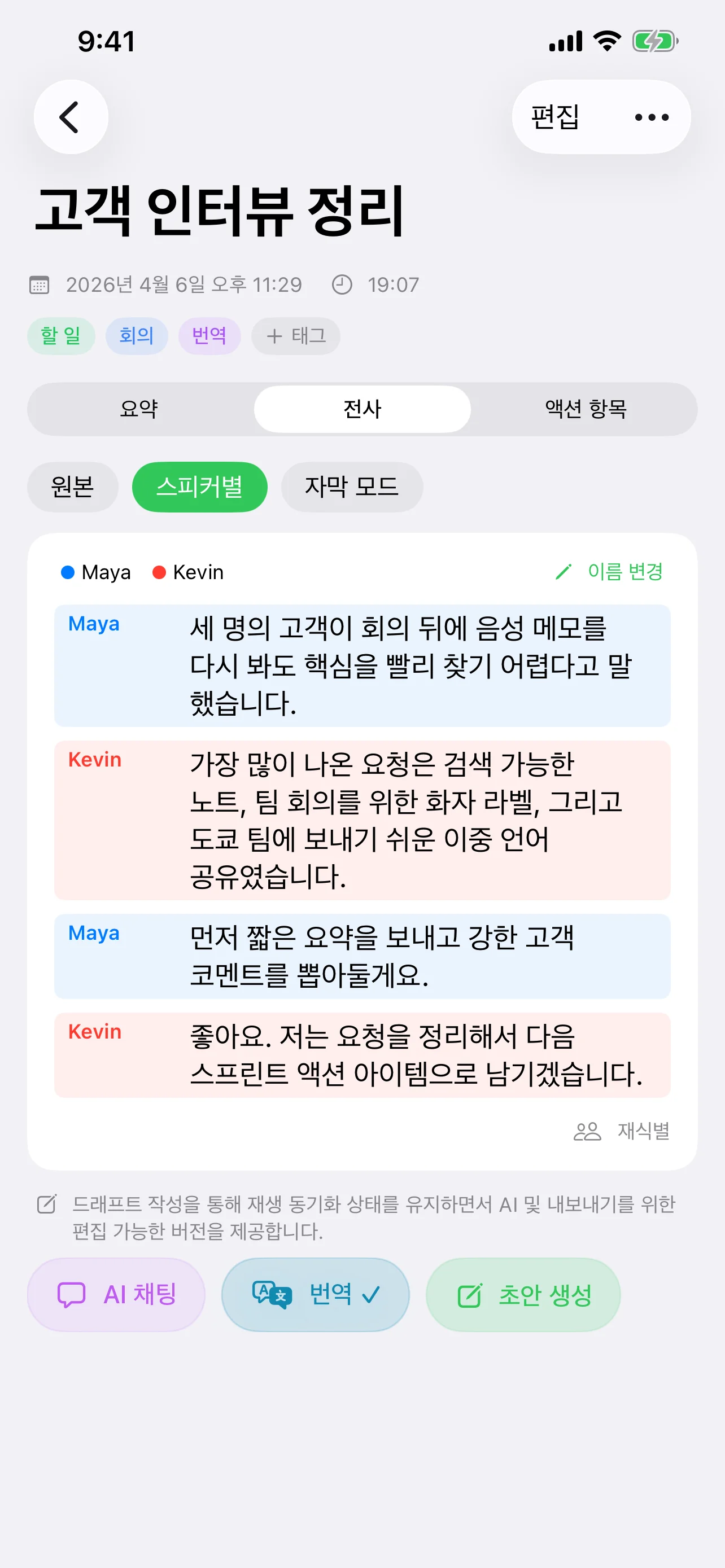
Task: Choose the 원본 transcript view
Action: (x=72, y=487)
